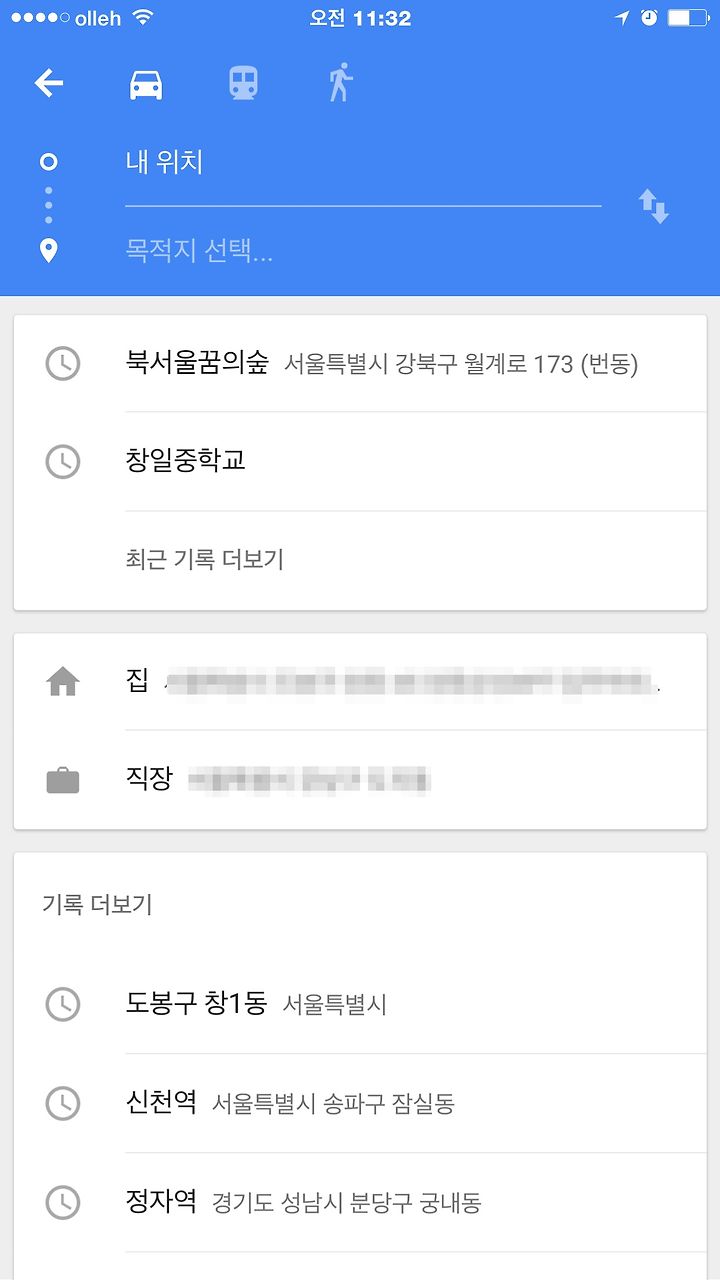Viewport: 720px width, 1280px height.
Task: Select 도봉구 창1동 from history
Action: (360, 1004)
